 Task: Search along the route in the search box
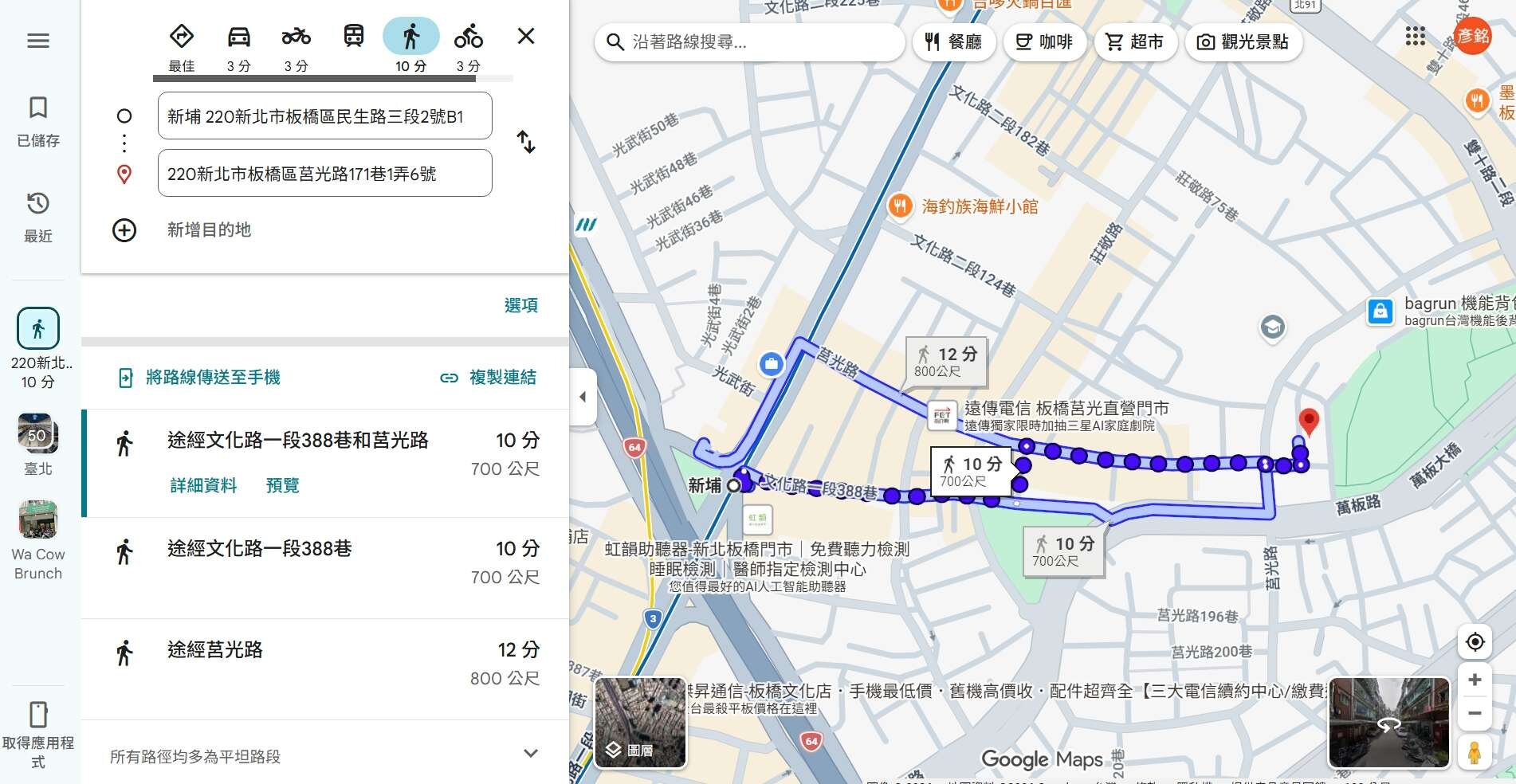(x=749, y=42)
